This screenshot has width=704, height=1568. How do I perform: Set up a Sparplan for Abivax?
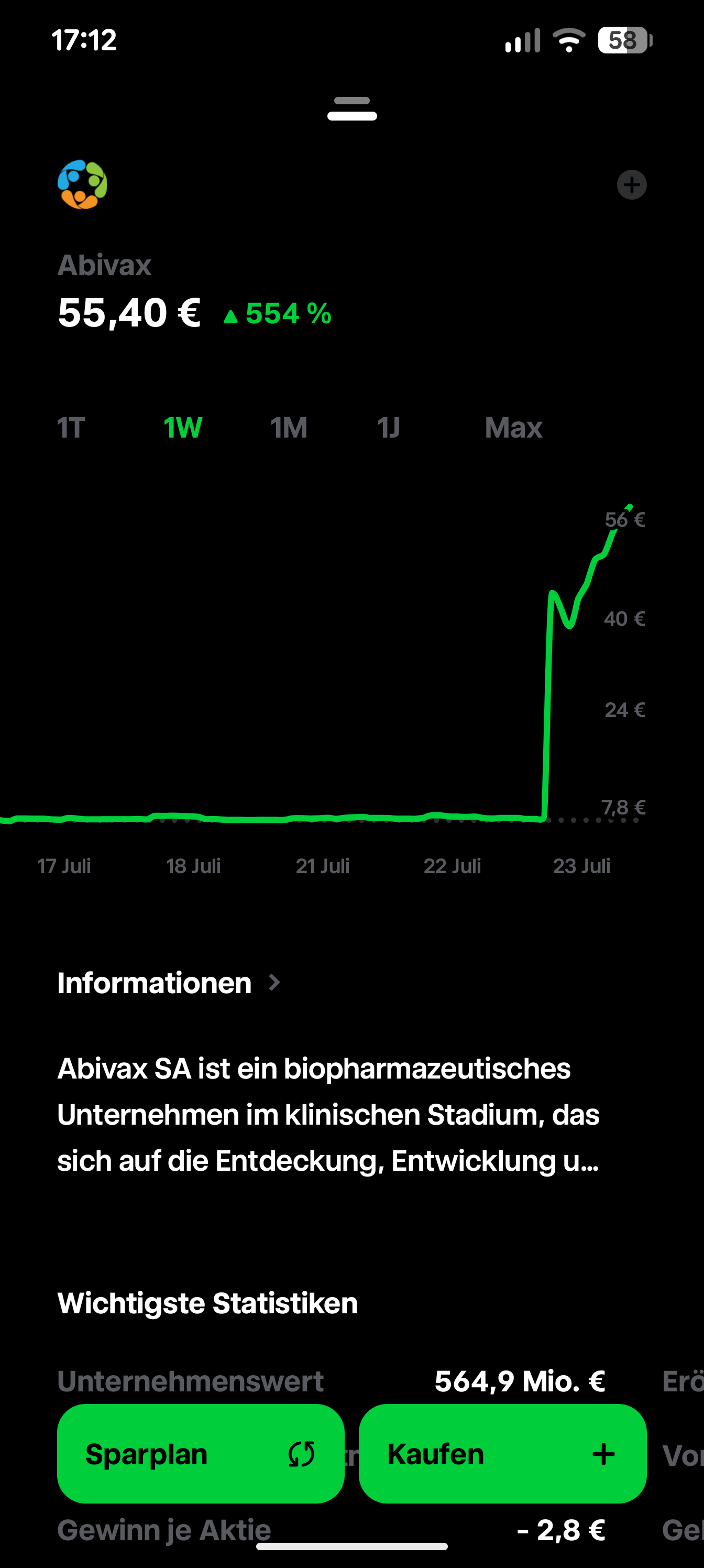pyautogui.click(x=200, y=1454)
